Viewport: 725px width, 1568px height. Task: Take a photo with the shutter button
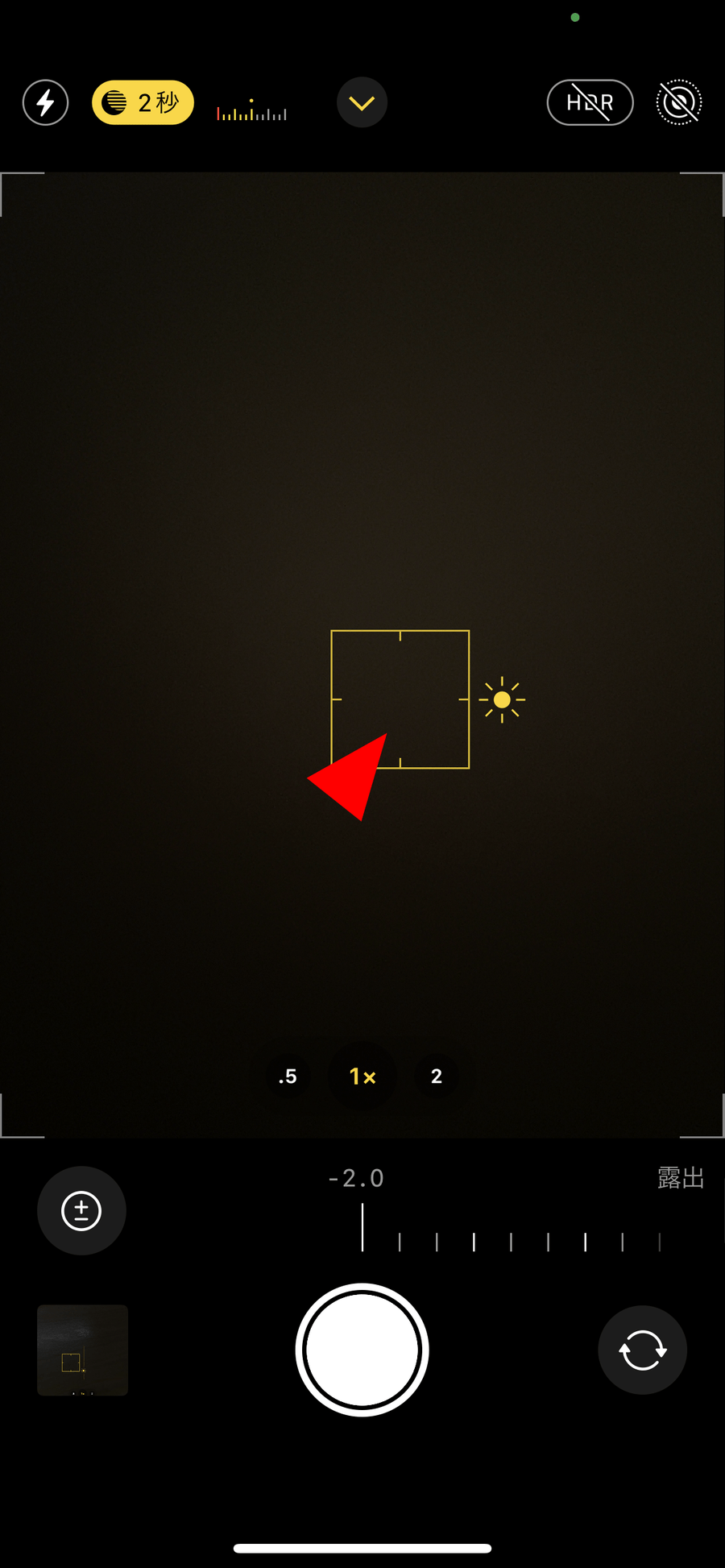[362, 1350]
